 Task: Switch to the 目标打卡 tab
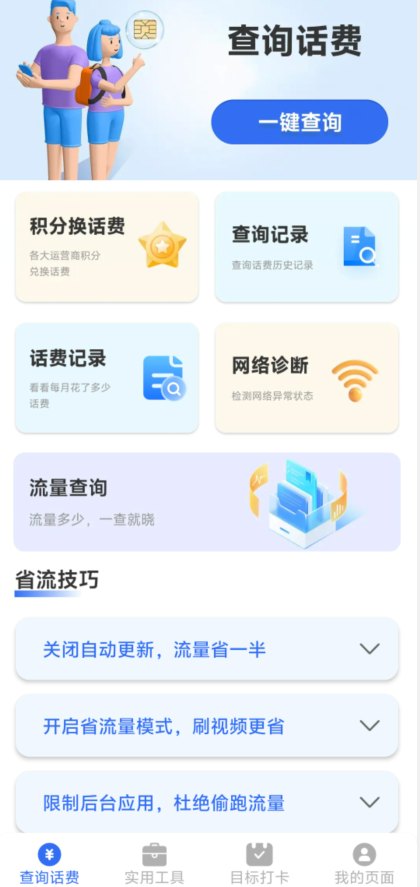pyautogui.click(x=259, y=864)
